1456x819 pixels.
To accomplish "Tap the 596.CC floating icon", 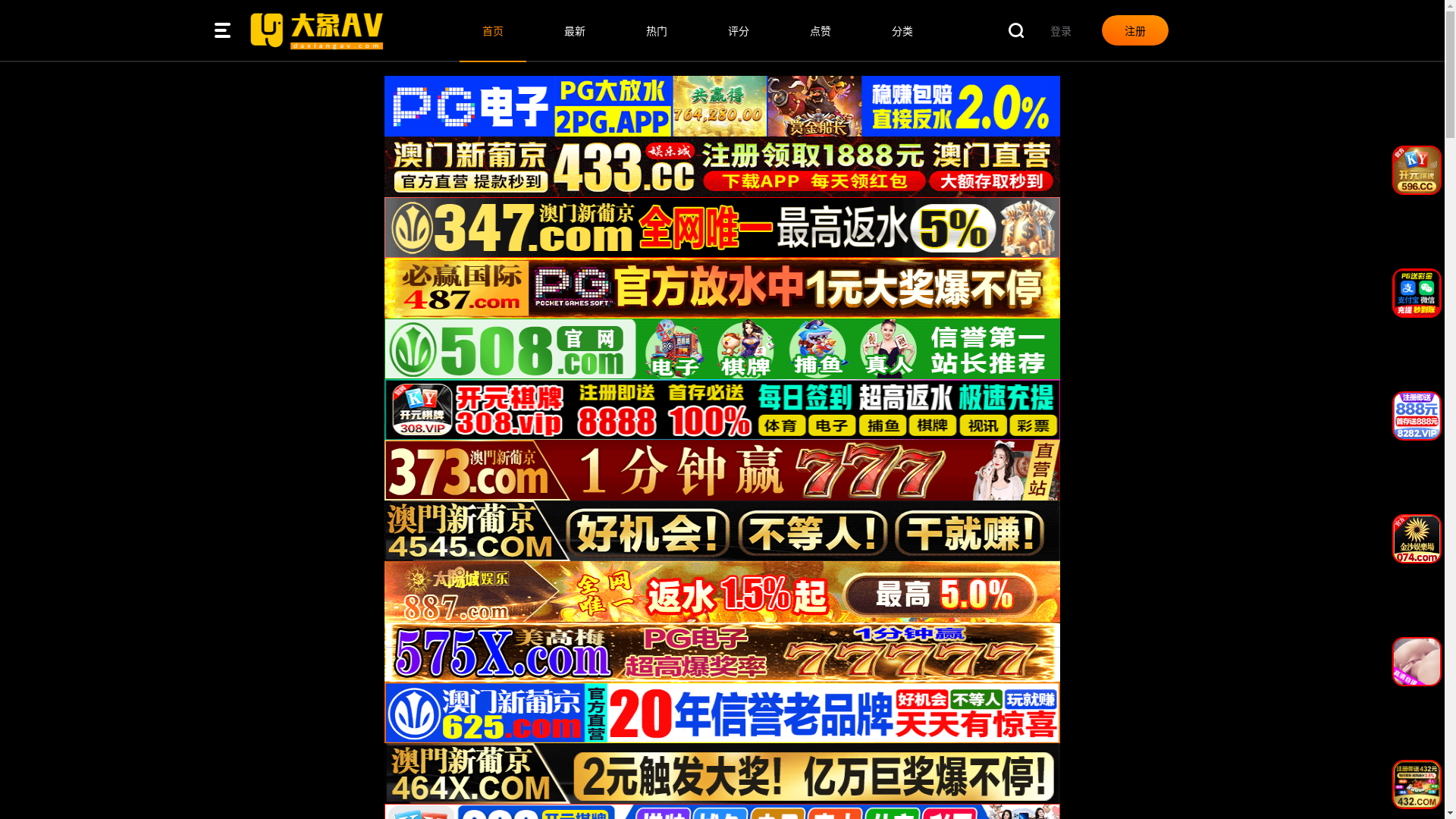I will pyautogui.click(x=1417, y=171).
